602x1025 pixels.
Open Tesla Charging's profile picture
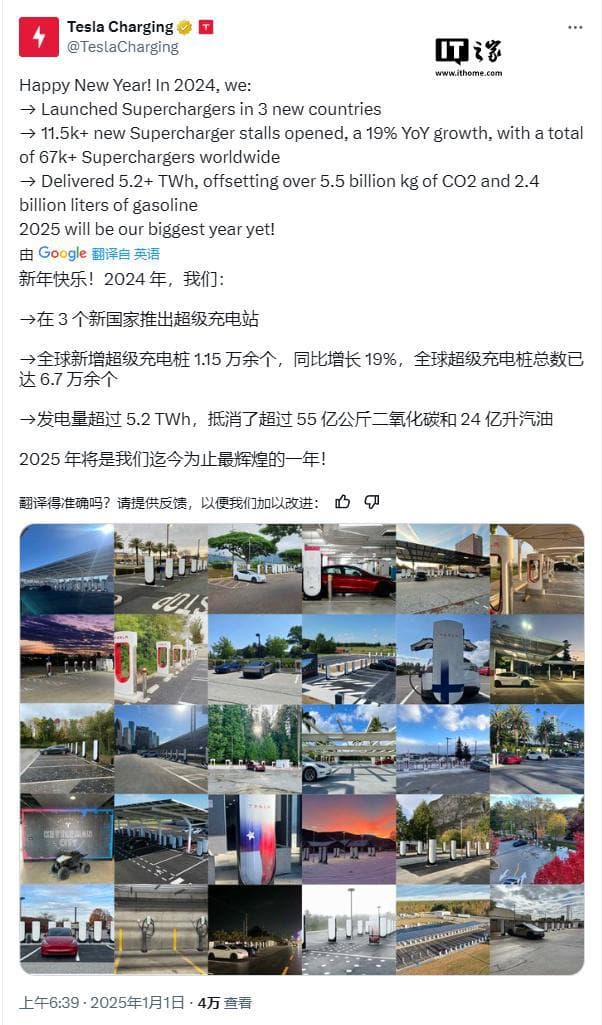pos(39,37)
